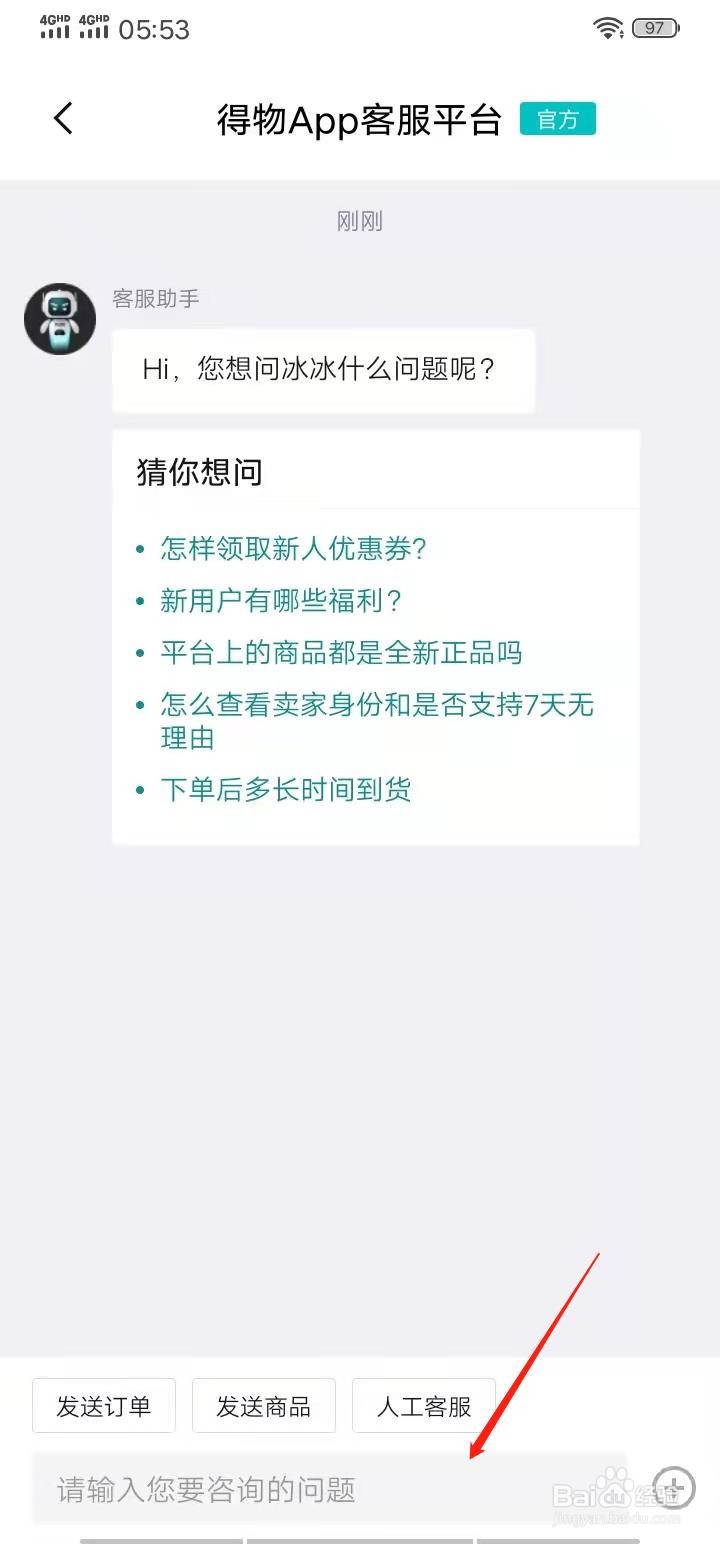
Task: Switch to 人工客服 human service
Action: pos(423,1406)
